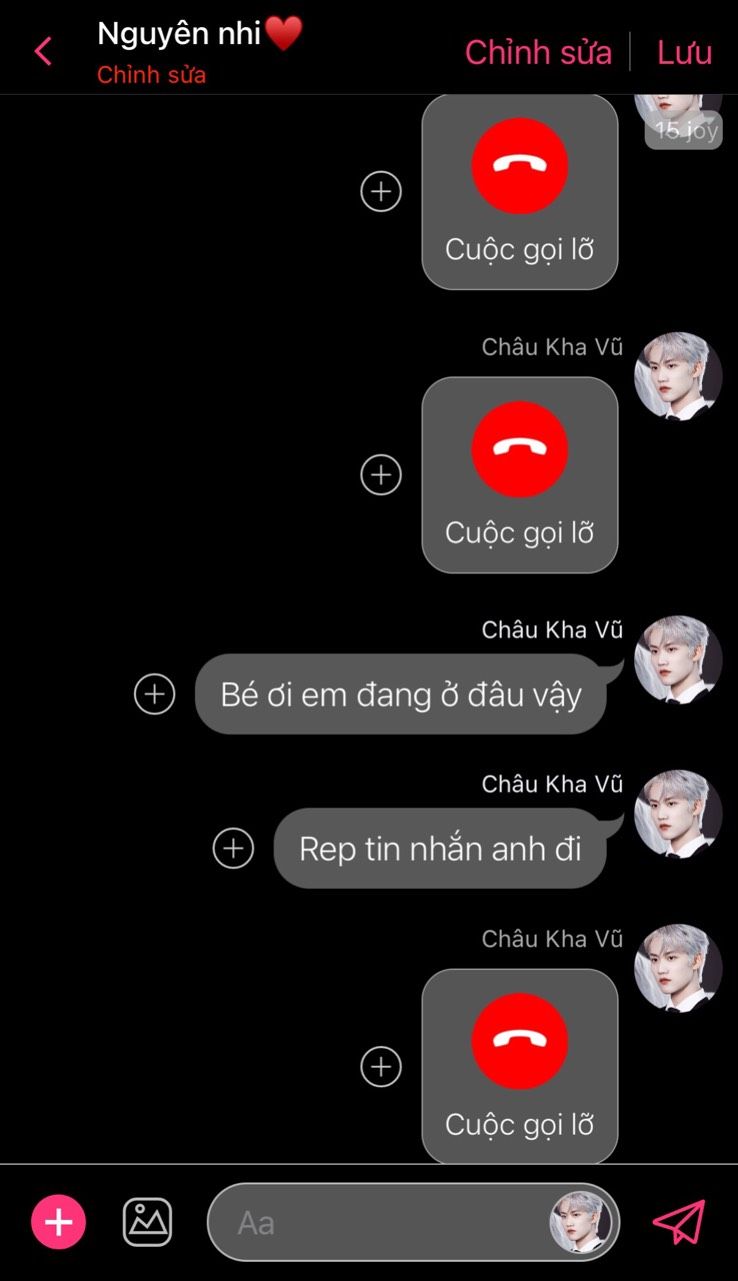Open message bubble "Rep tin nhắn anh đi"
The image size is (738, 1281).
pyautogui.click(x=441, y=848)
